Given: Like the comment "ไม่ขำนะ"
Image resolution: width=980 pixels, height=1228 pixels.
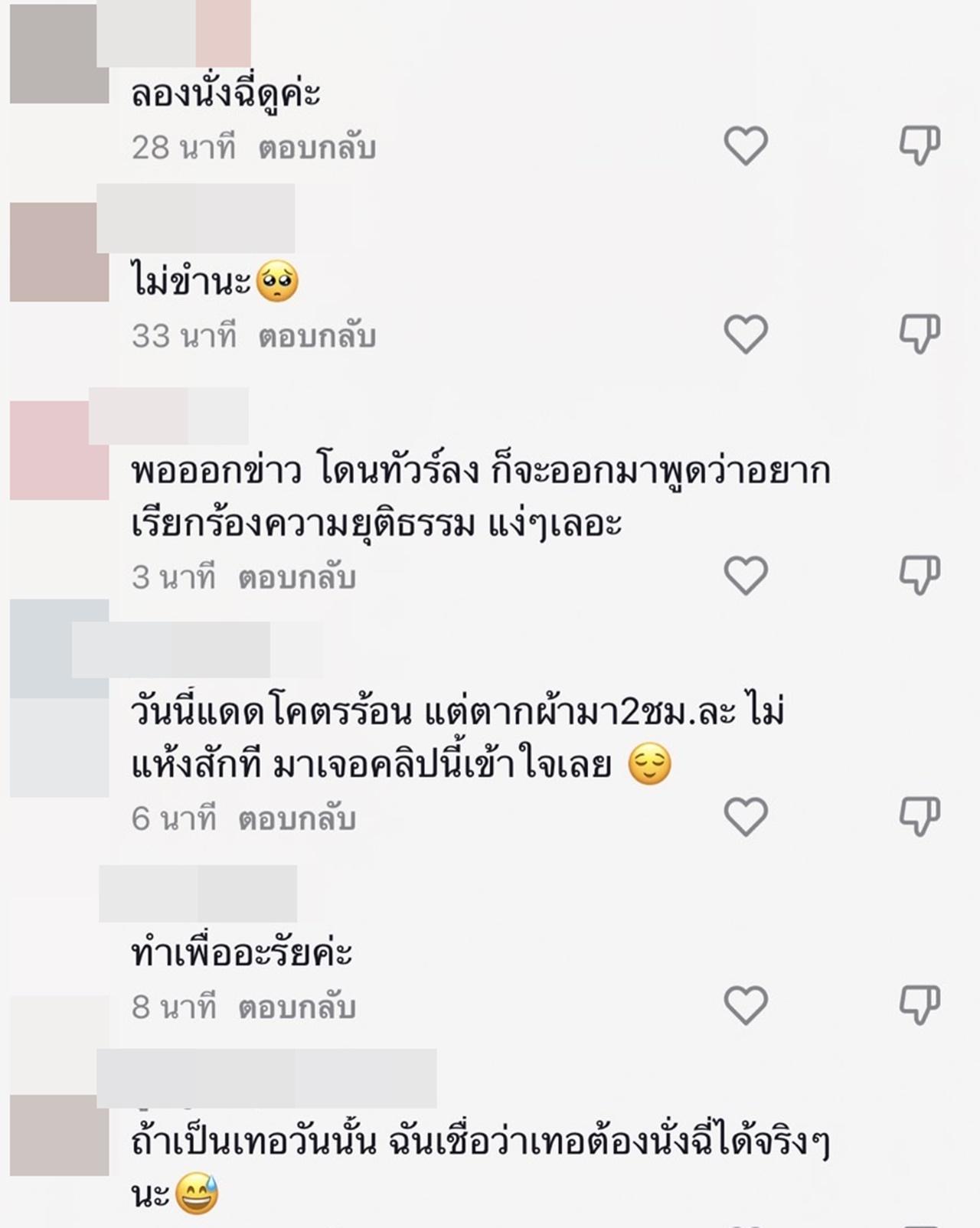Looking at the screenshot, I should coord(746,335).
